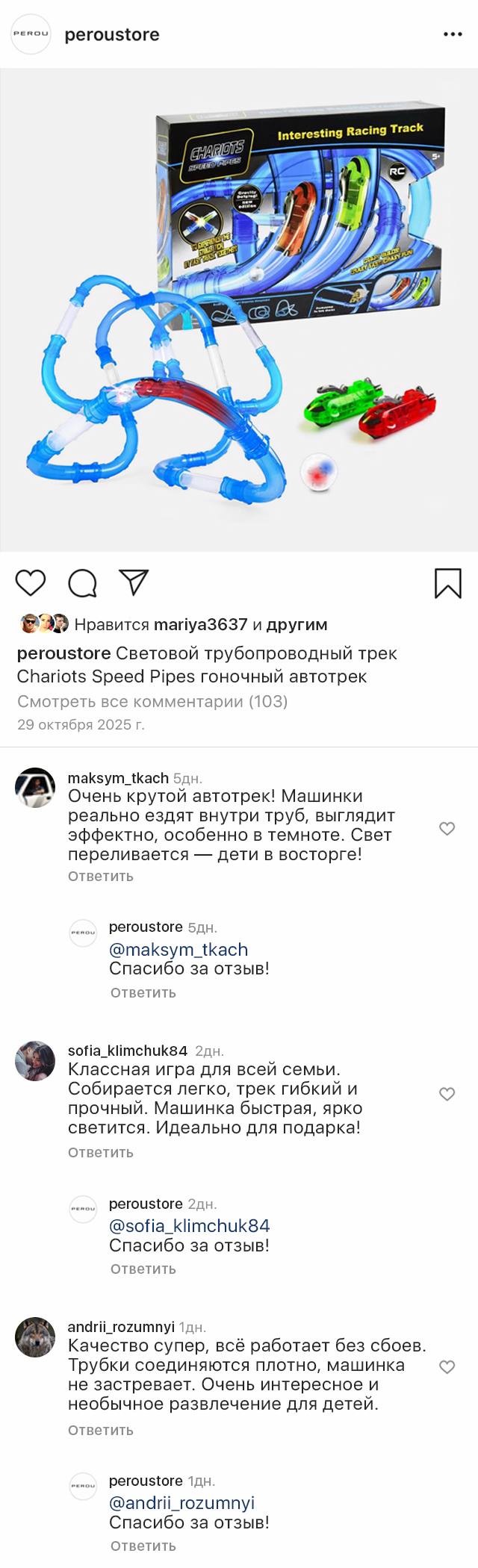Open comments via the speech bubble icon
Image resolution: width=478 pixels, height=1568 pixels.
click(82, 583)
